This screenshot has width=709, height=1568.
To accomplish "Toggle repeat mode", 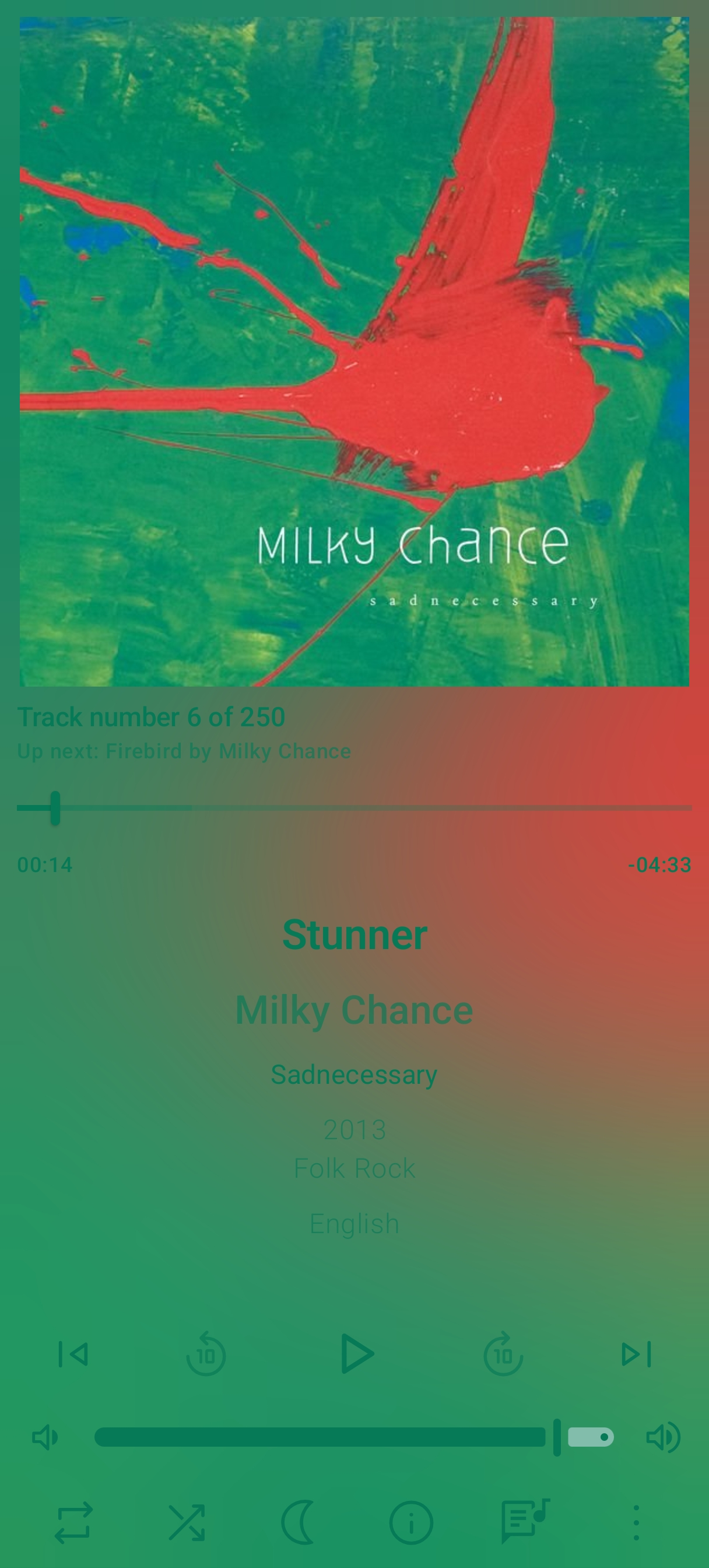I will click(73, 1522).
